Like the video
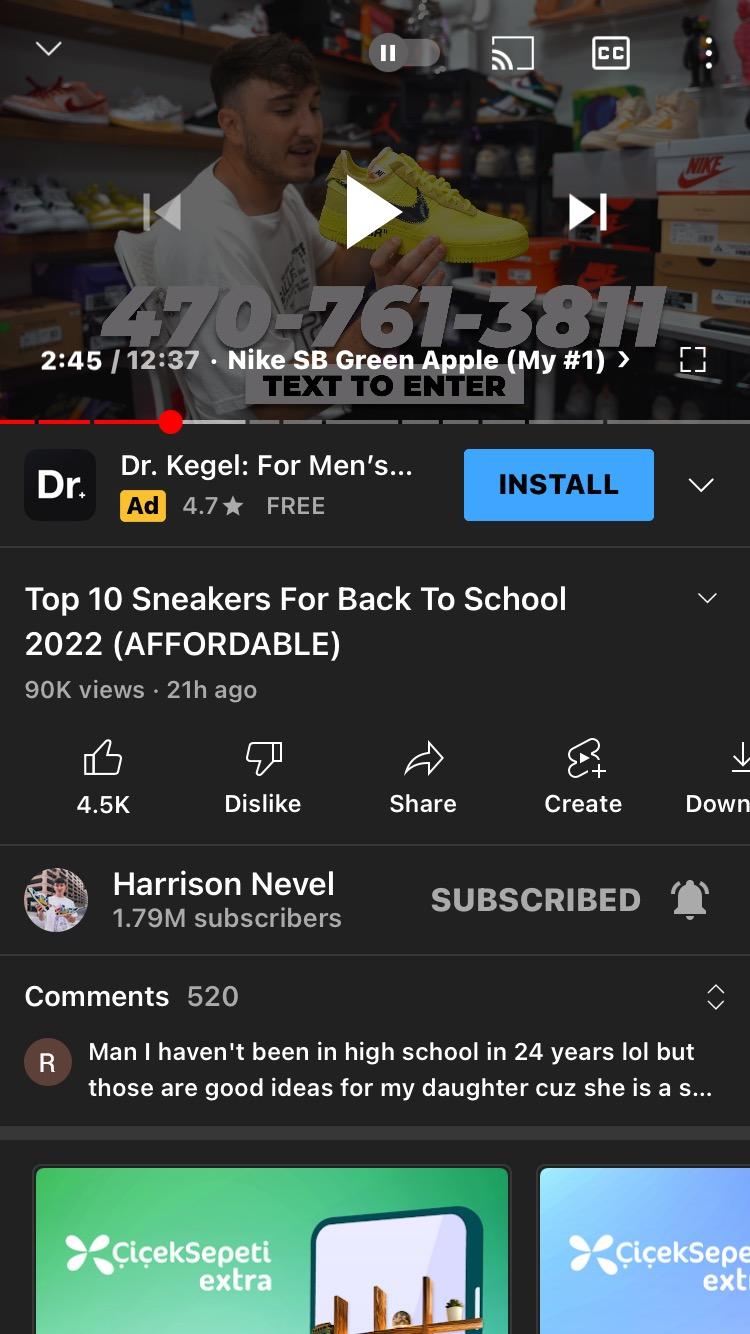Viewport: 750px width, 1334px height. pyautogui.click(x=103, y=777)
